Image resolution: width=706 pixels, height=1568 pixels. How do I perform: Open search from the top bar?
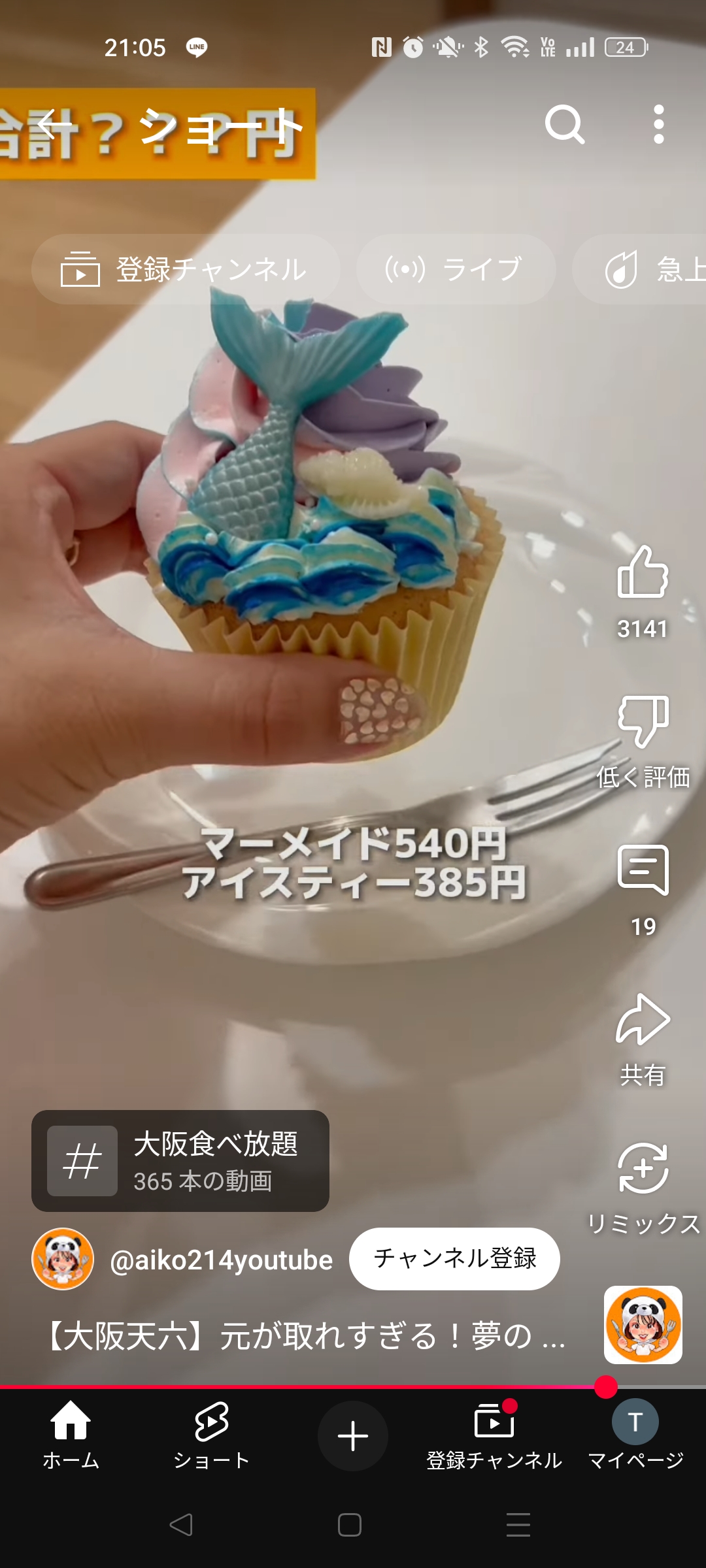[x=564, y=124]
